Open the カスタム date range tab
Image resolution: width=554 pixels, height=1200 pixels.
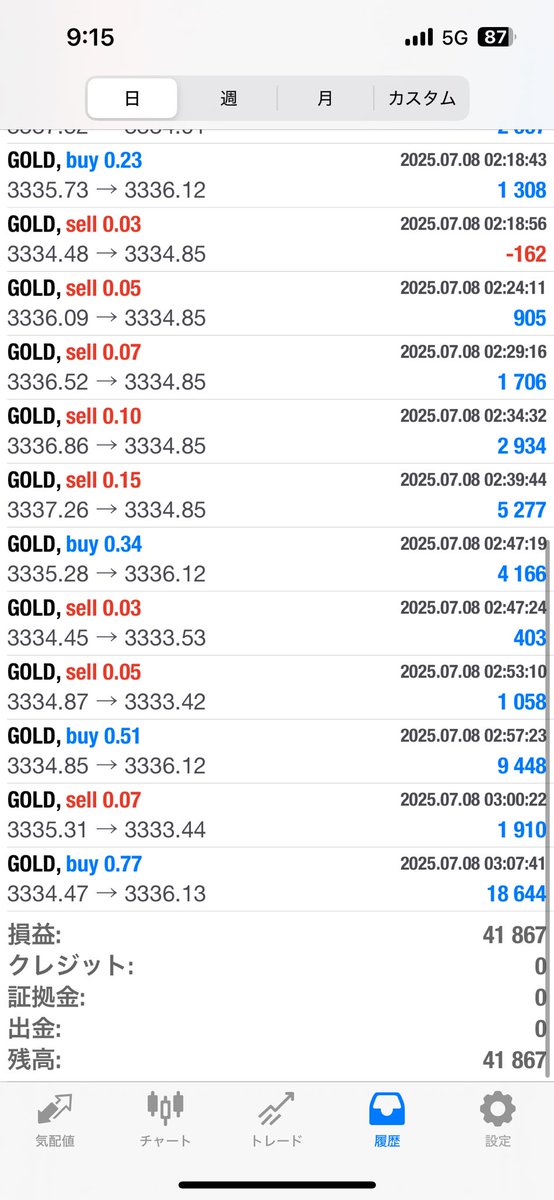[x=420, y=99]
